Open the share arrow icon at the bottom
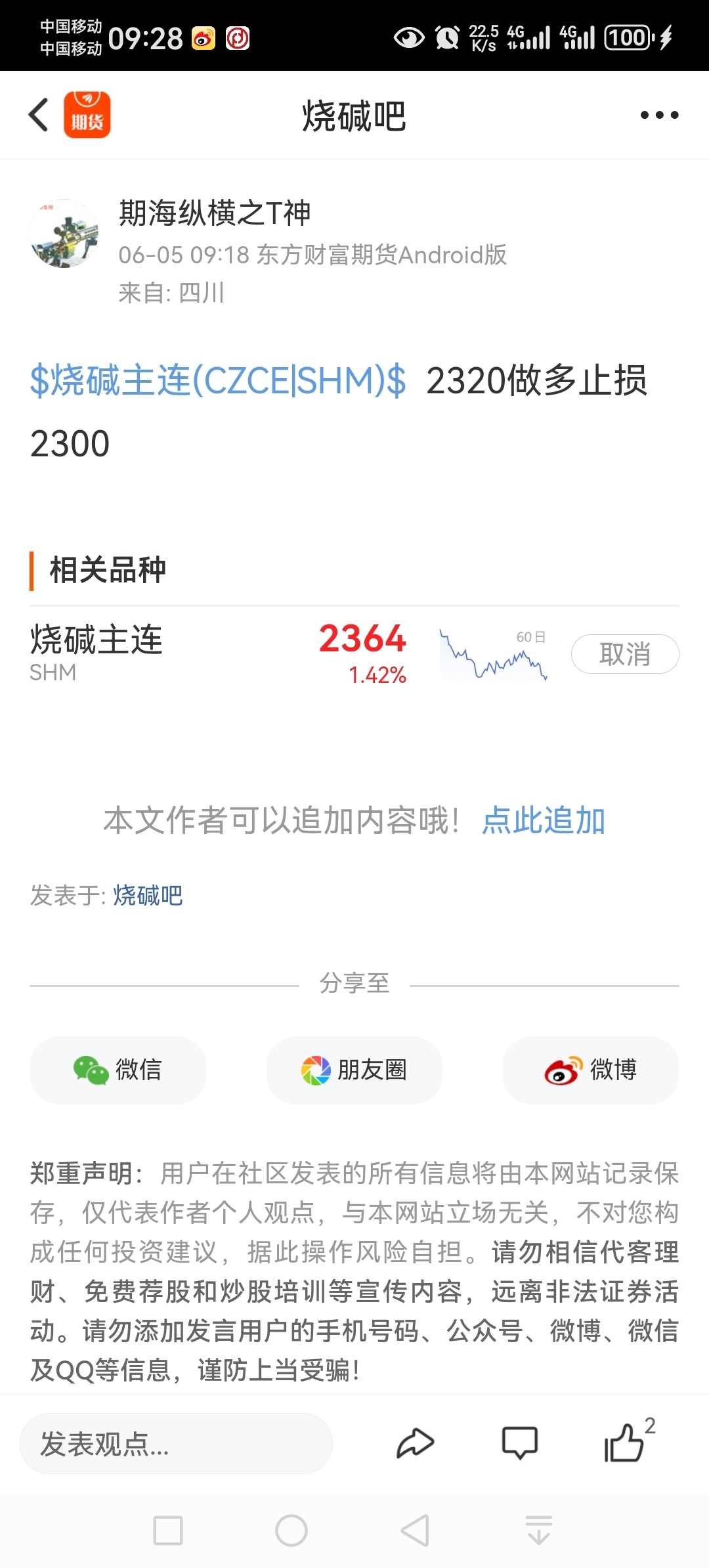Viewport: 709px width, 1568px height. coord(415,1443)
